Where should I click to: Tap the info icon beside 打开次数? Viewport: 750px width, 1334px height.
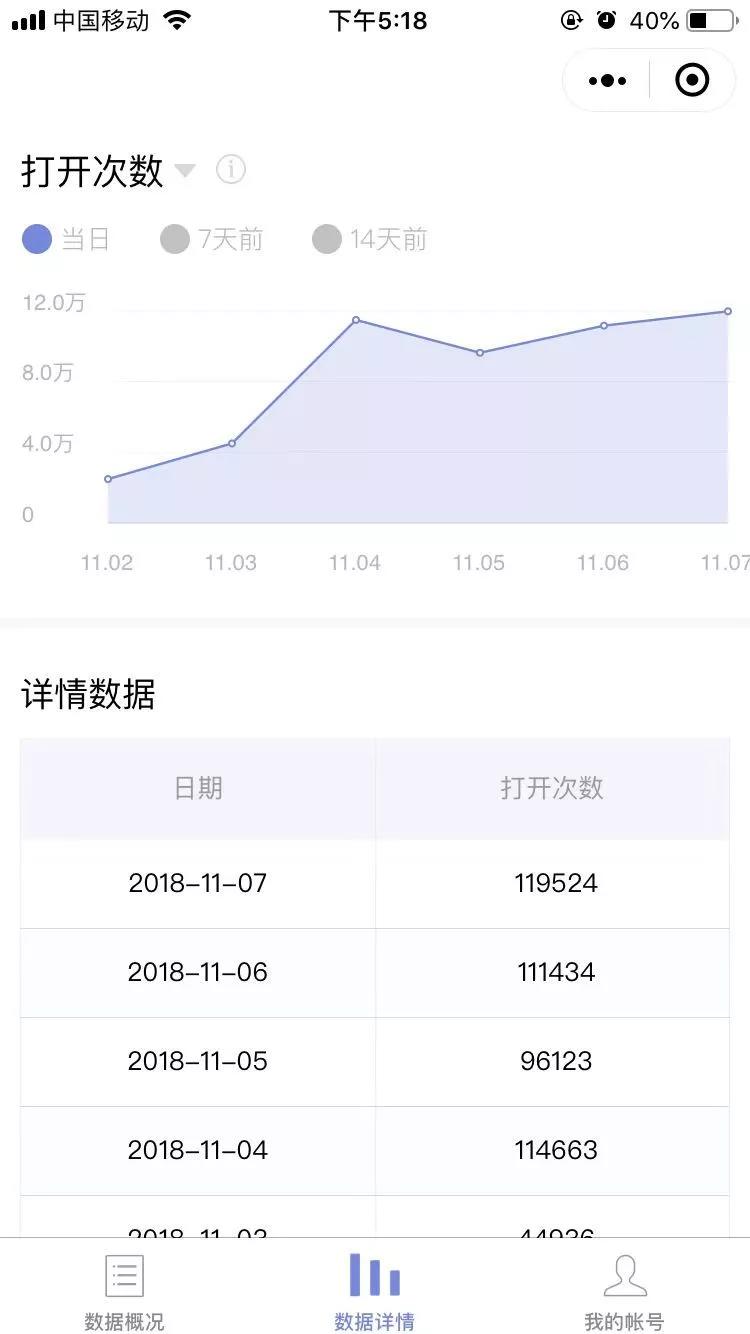tap(231, 170)
